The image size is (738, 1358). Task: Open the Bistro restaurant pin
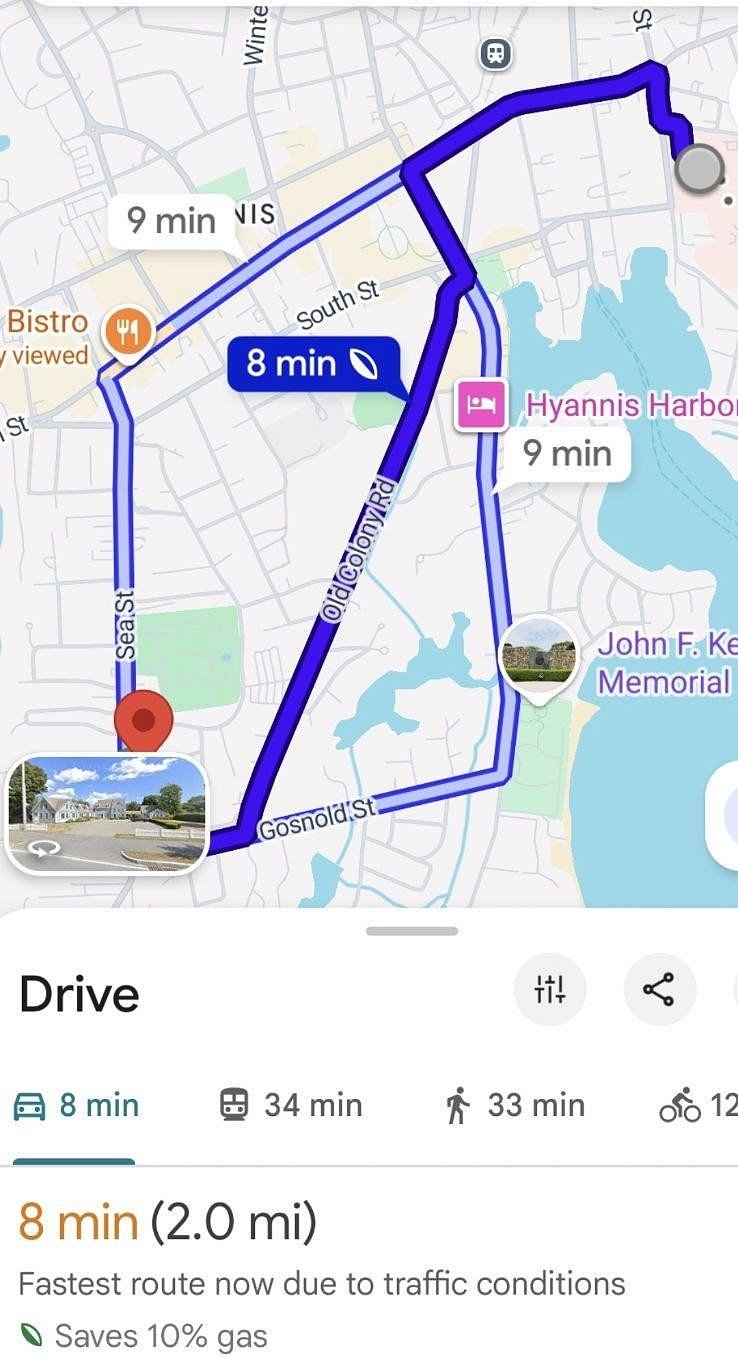(x=128, y=331)
